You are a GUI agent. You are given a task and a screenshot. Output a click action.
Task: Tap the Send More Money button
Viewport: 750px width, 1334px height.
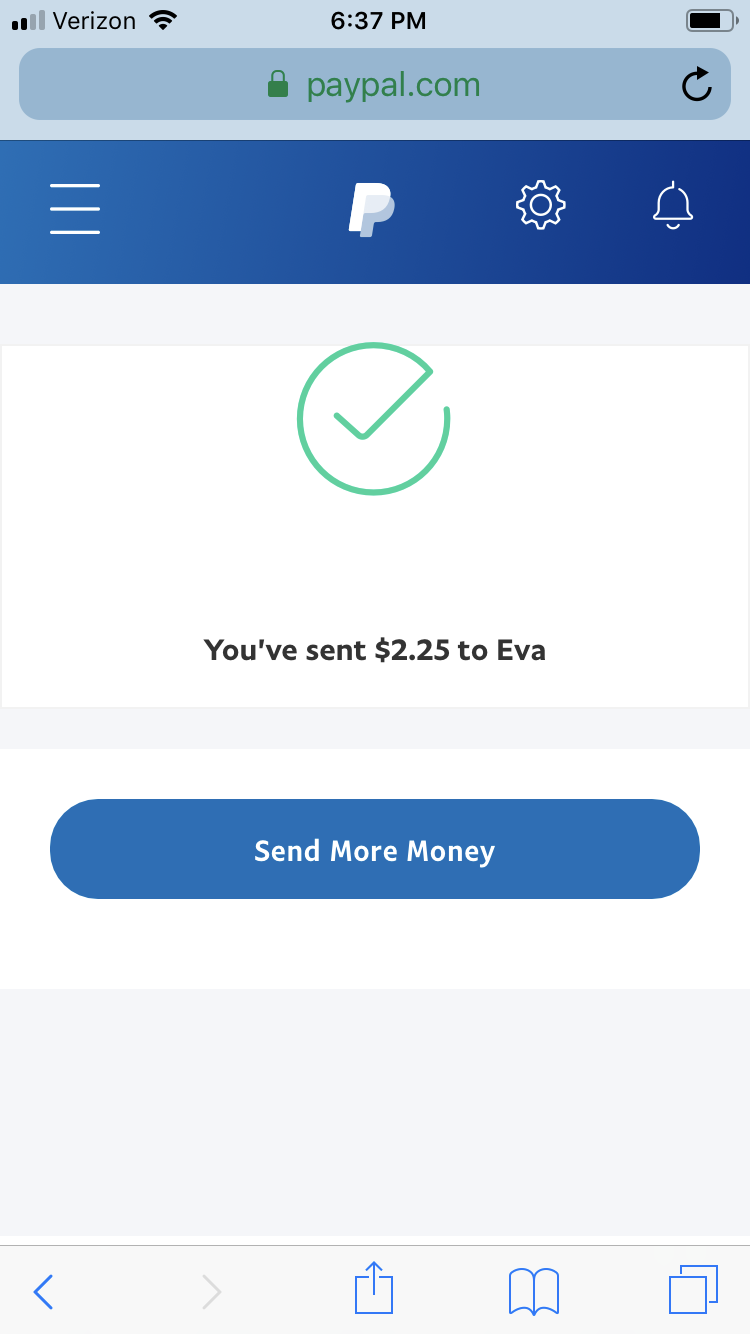(x=375, y=849)
